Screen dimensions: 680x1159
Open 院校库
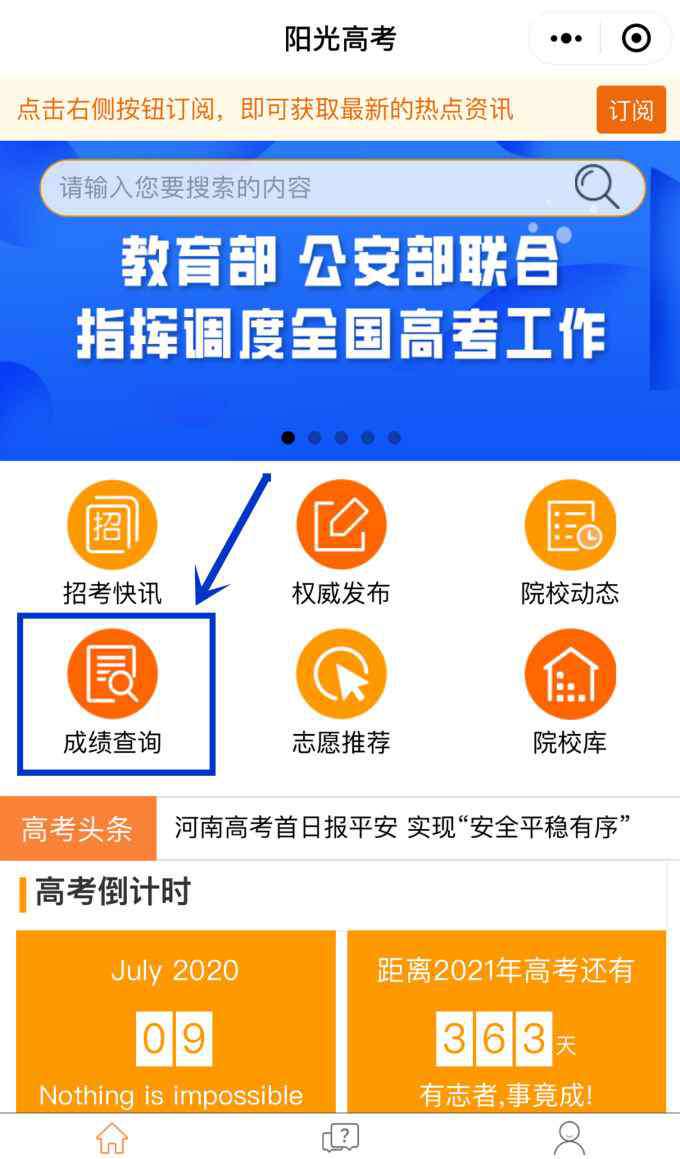click(570, 693)
